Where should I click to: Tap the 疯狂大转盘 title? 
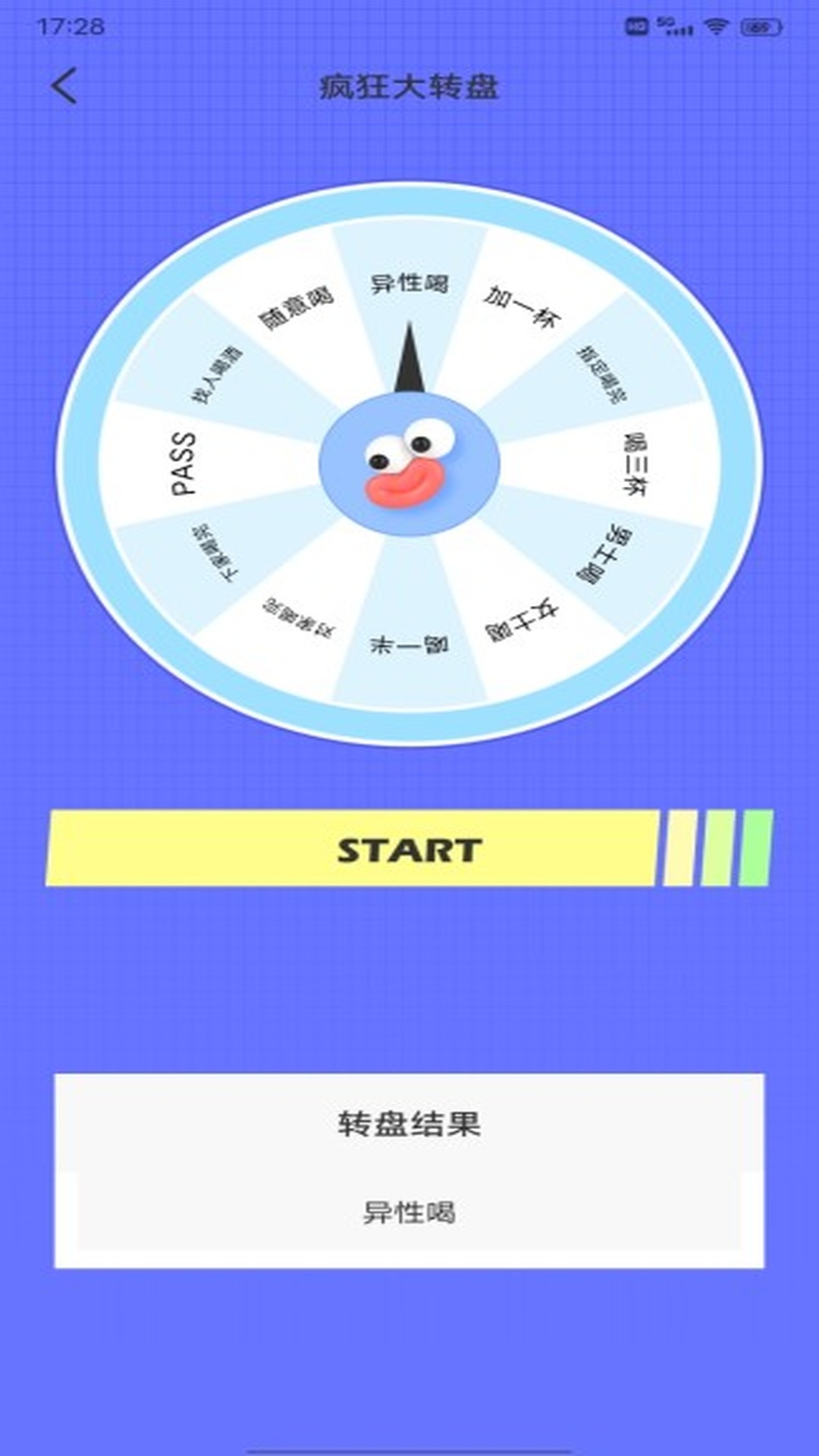pos(409,86)
